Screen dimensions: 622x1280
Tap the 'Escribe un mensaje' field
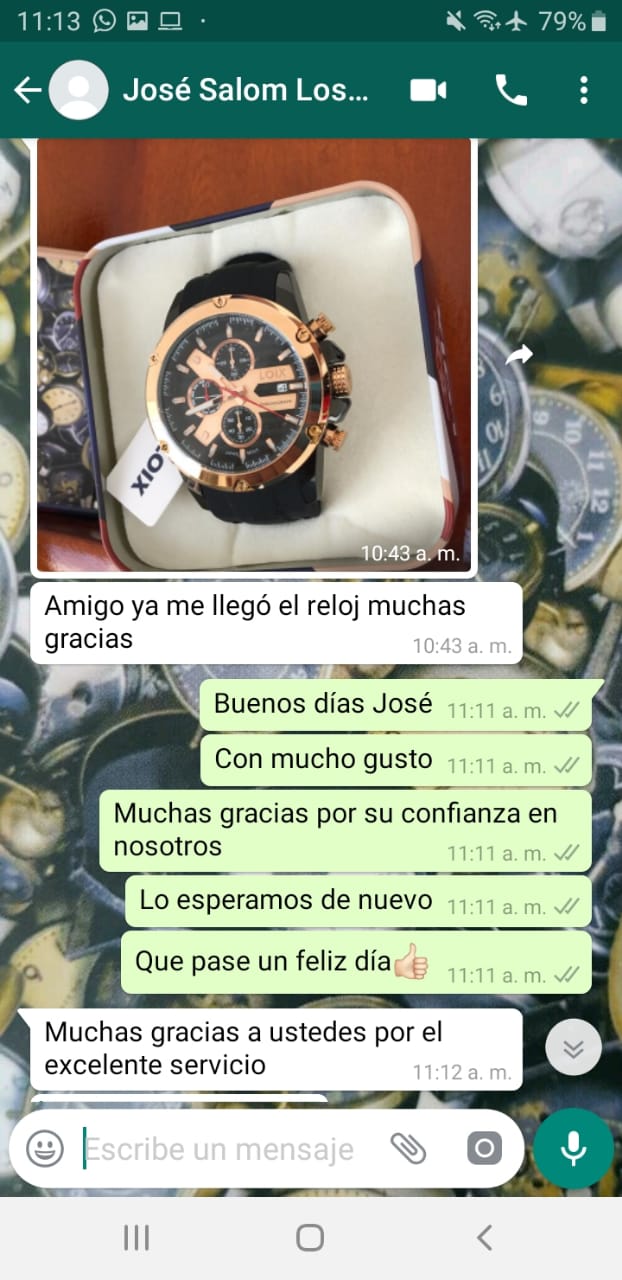click(x=220, y=1149)
